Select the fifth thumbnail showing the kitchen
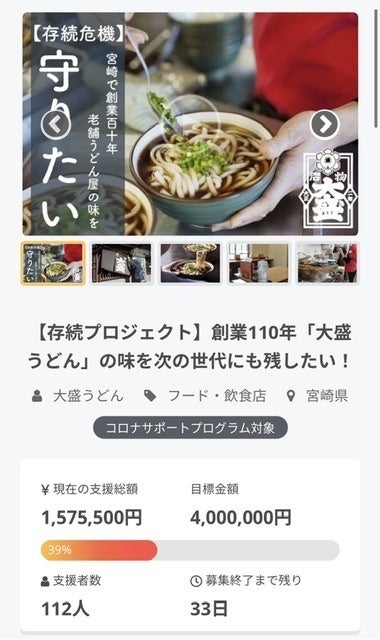Viewport: 380px width, 640px height. click(x=327, y=263)
